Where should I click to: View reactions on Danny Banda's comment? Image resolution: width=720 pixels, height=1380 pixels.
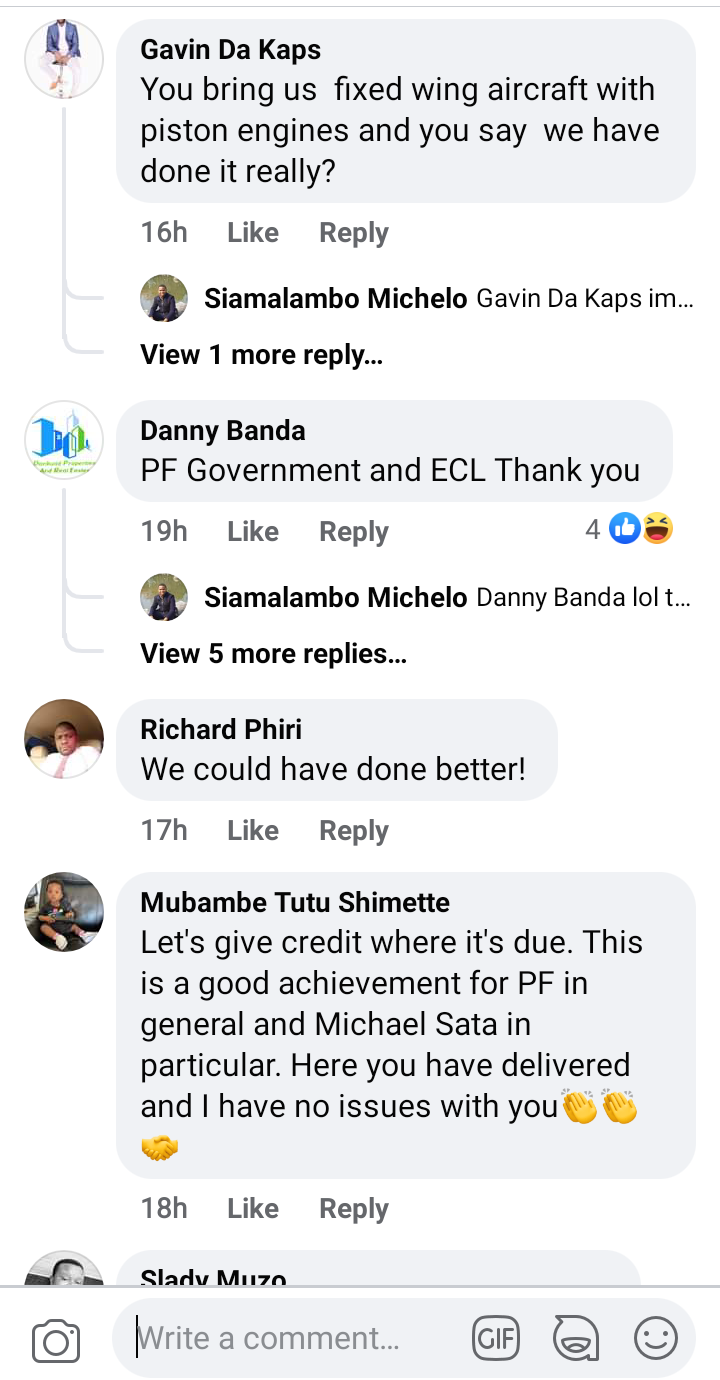click(x=630, y=529)
